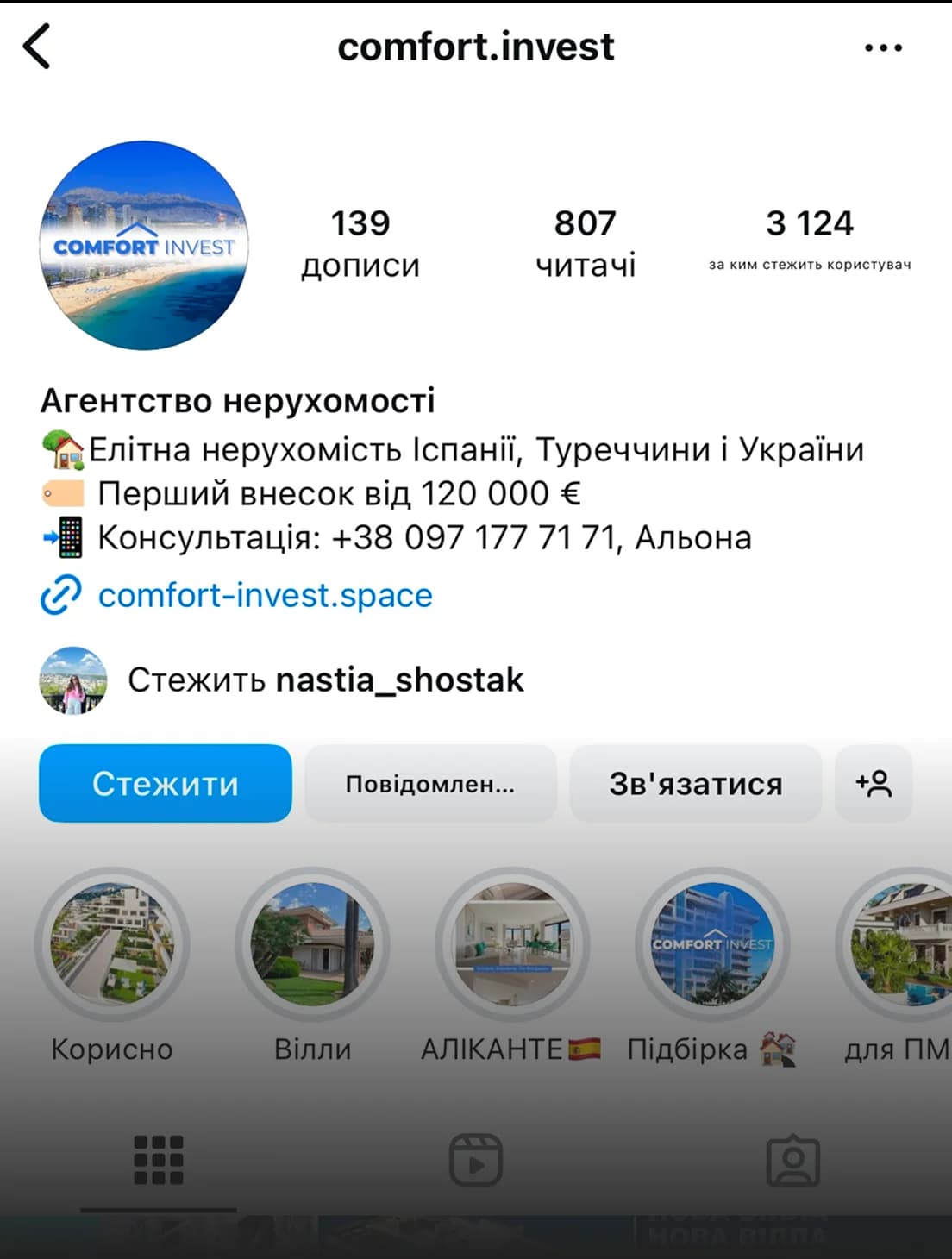View the Вілли story highlight
Screen dimensions: 952x1259
point(312,945)
